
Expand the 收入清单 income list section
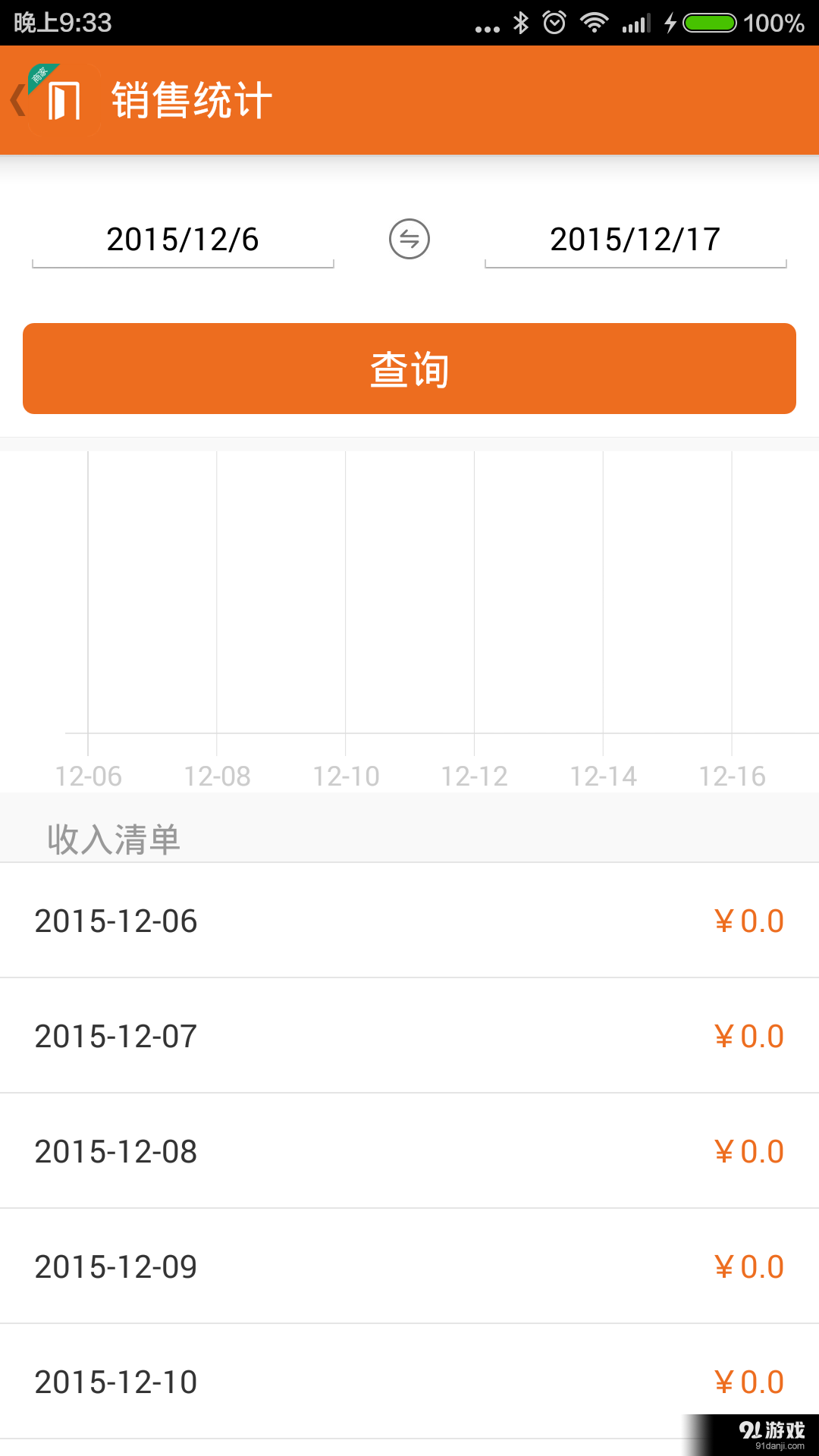pyautogui.click(x=114, y=838)
